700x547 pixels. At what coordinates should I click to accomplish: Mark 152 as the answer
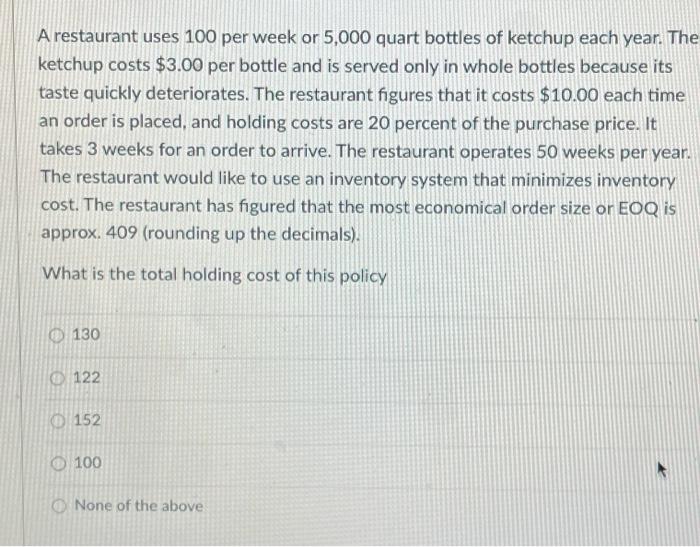pos(61,421)
